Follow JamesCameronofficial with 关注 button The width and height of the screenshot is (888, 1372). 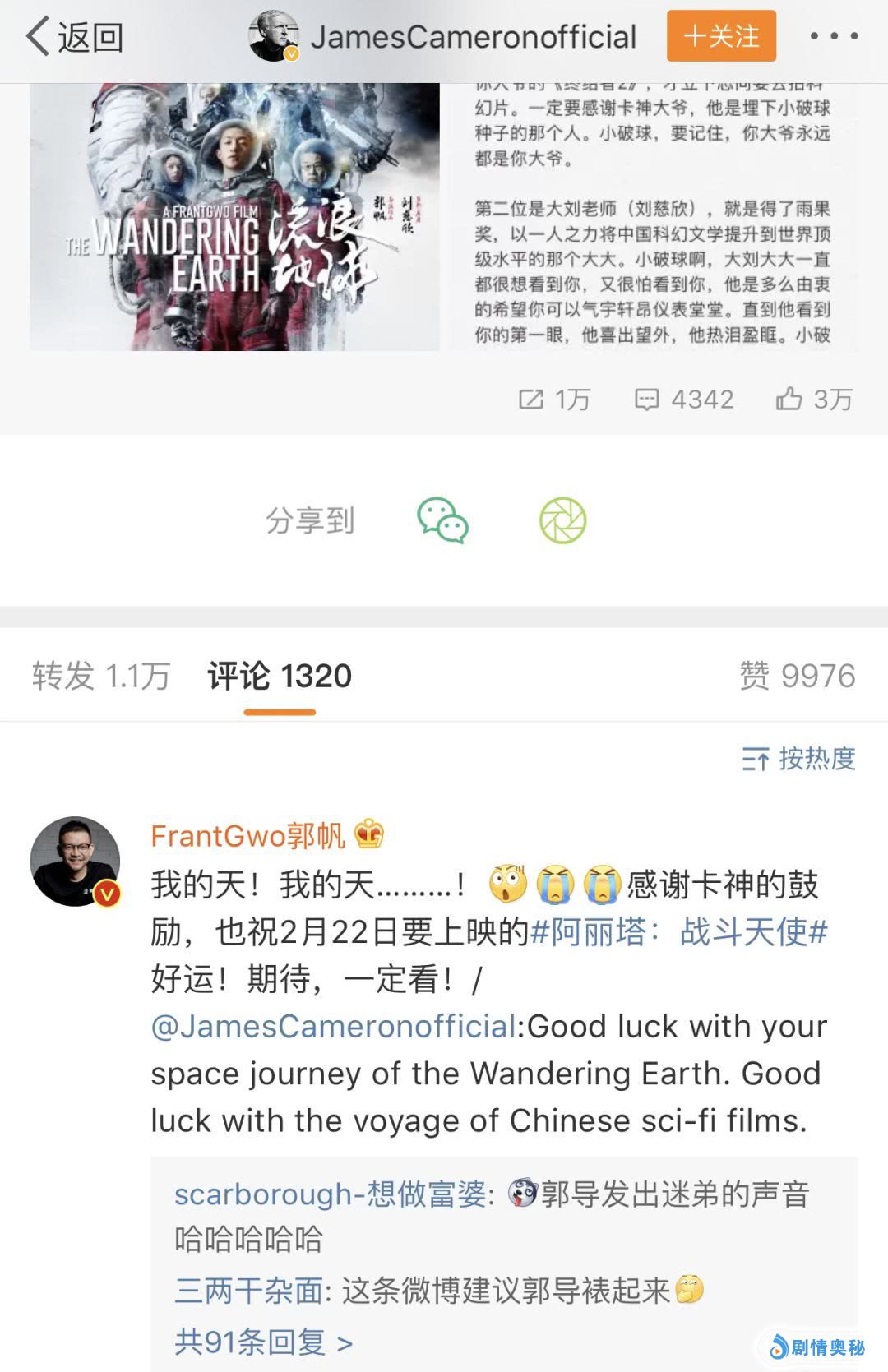coord(721,36)
